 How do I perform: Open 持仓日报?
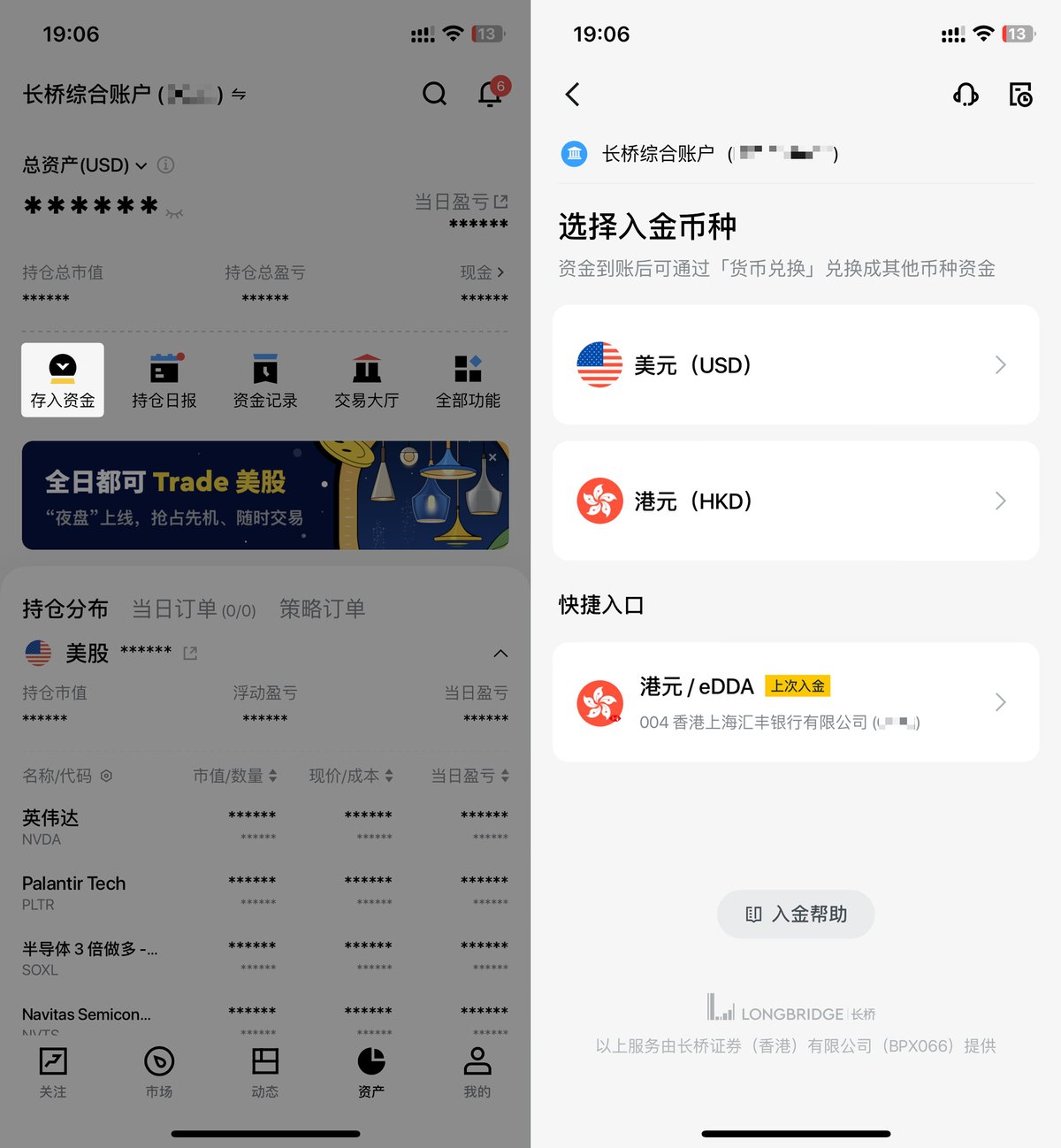pos(164,380)
